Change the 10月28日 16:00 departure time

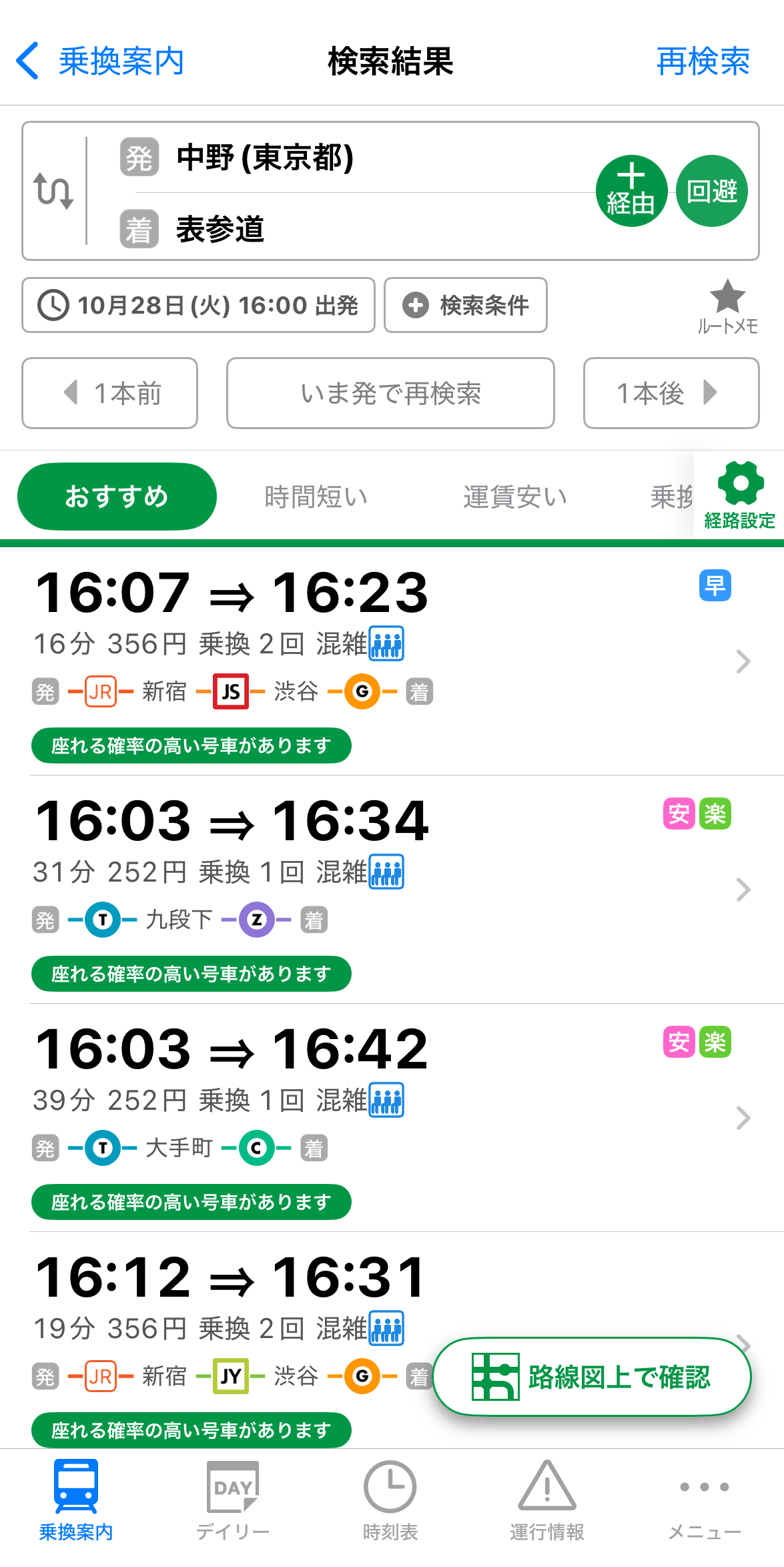click(198, 305)
